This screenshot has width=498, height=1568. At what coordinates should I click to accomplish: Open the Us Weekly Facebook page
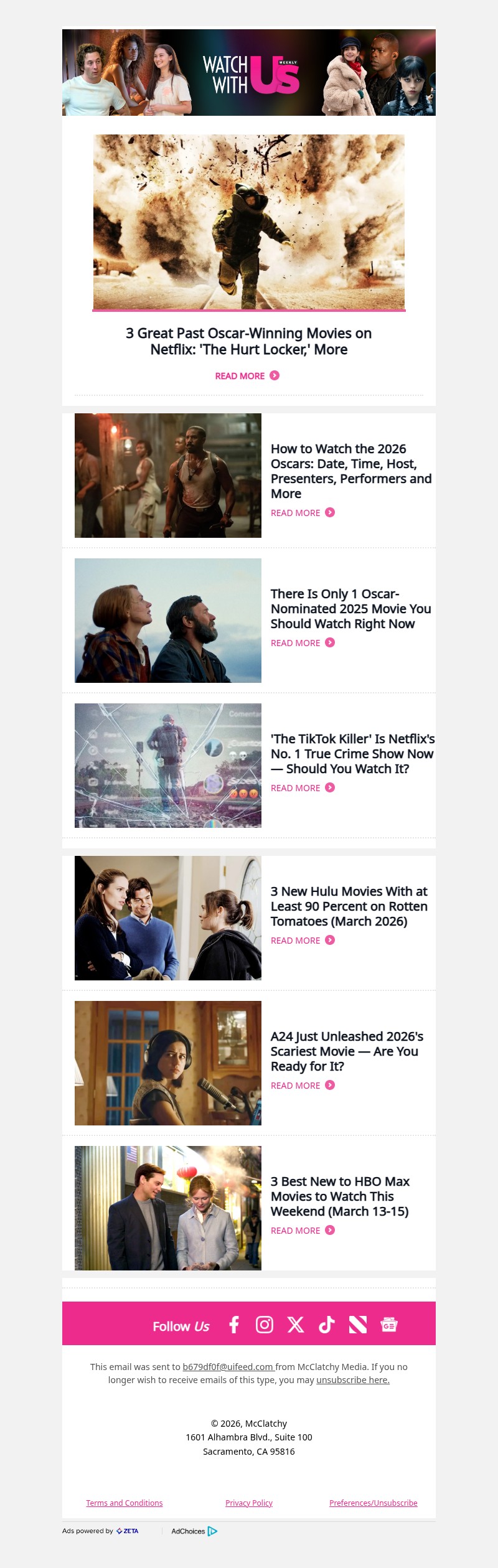[234, 1325]
